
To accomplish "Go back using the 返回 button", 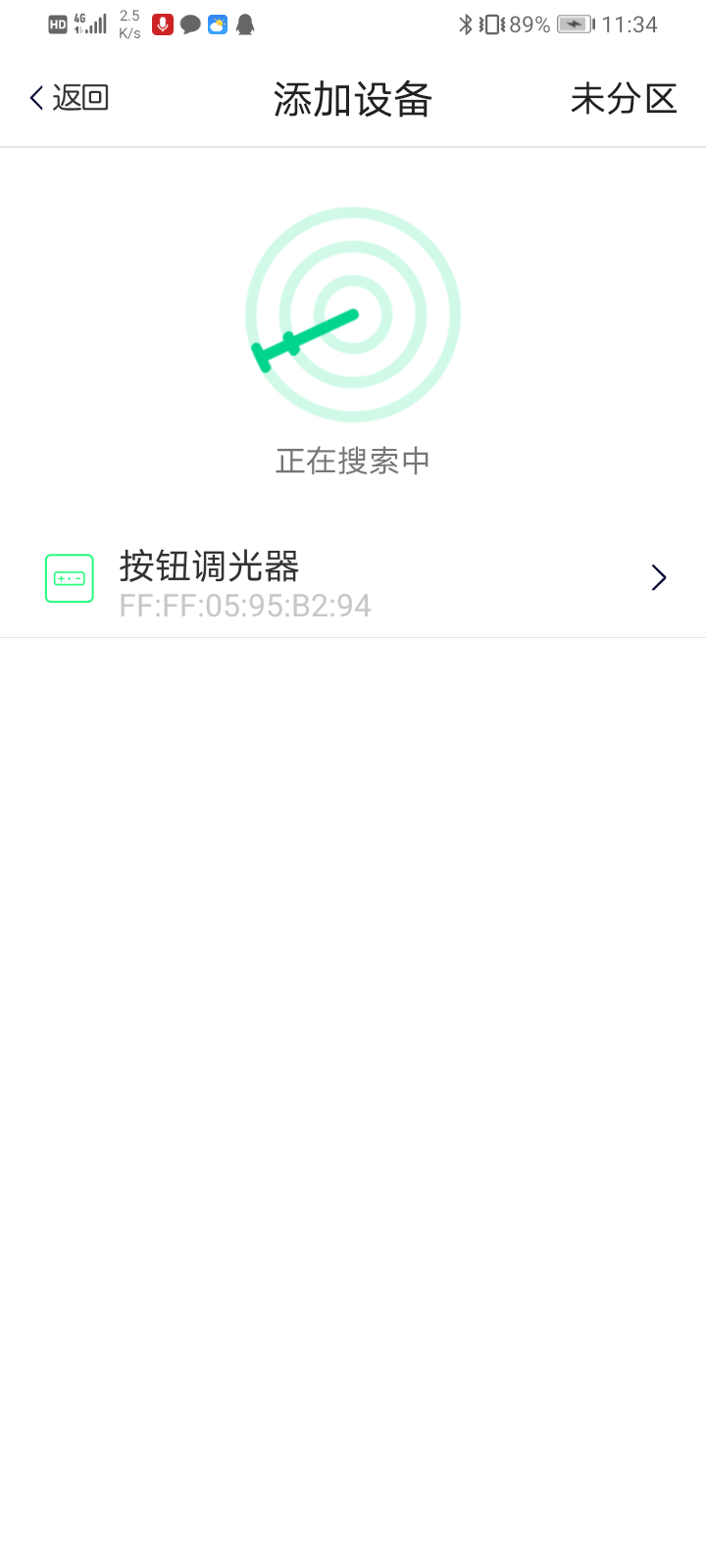I will pos(69,98).
